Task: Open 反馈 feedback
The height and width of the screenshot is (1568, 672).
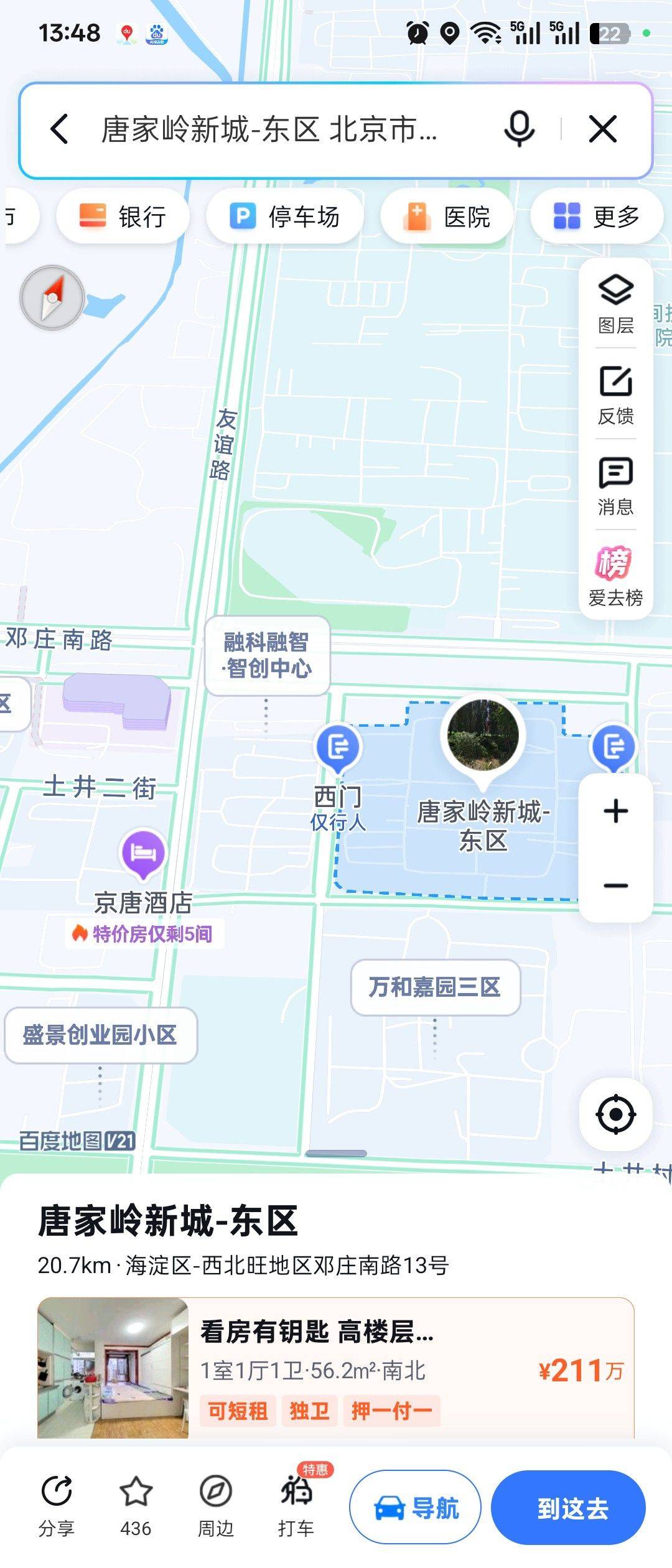Action: point(616,395)
